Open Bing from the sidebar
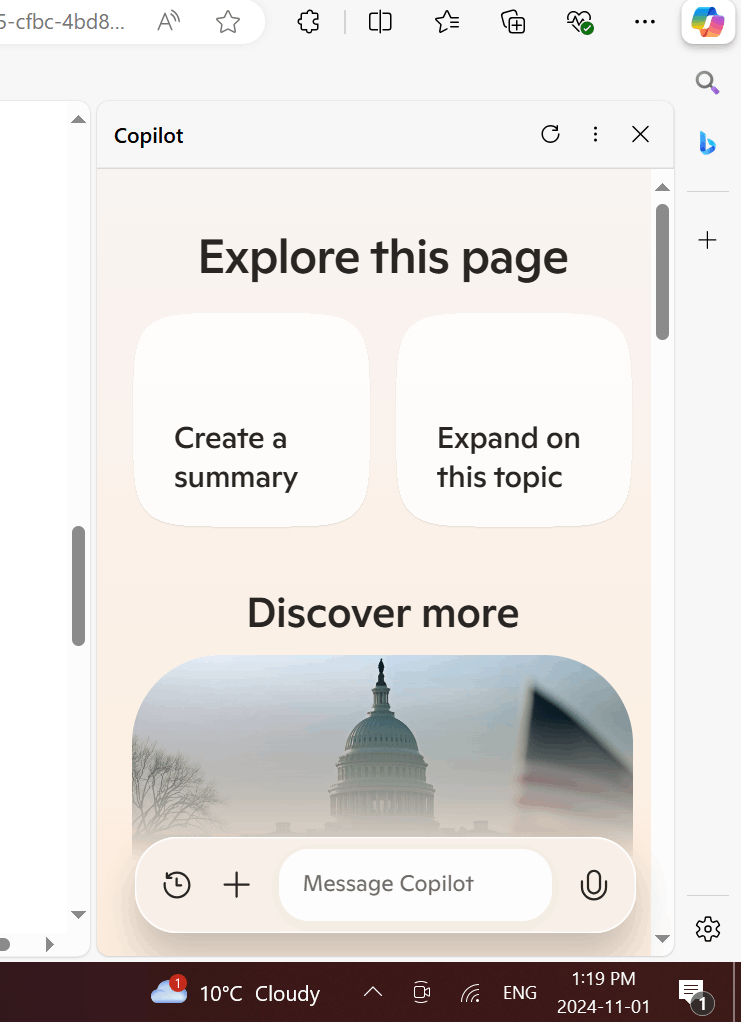This screenshot has width=741, height=1022. 708,143
